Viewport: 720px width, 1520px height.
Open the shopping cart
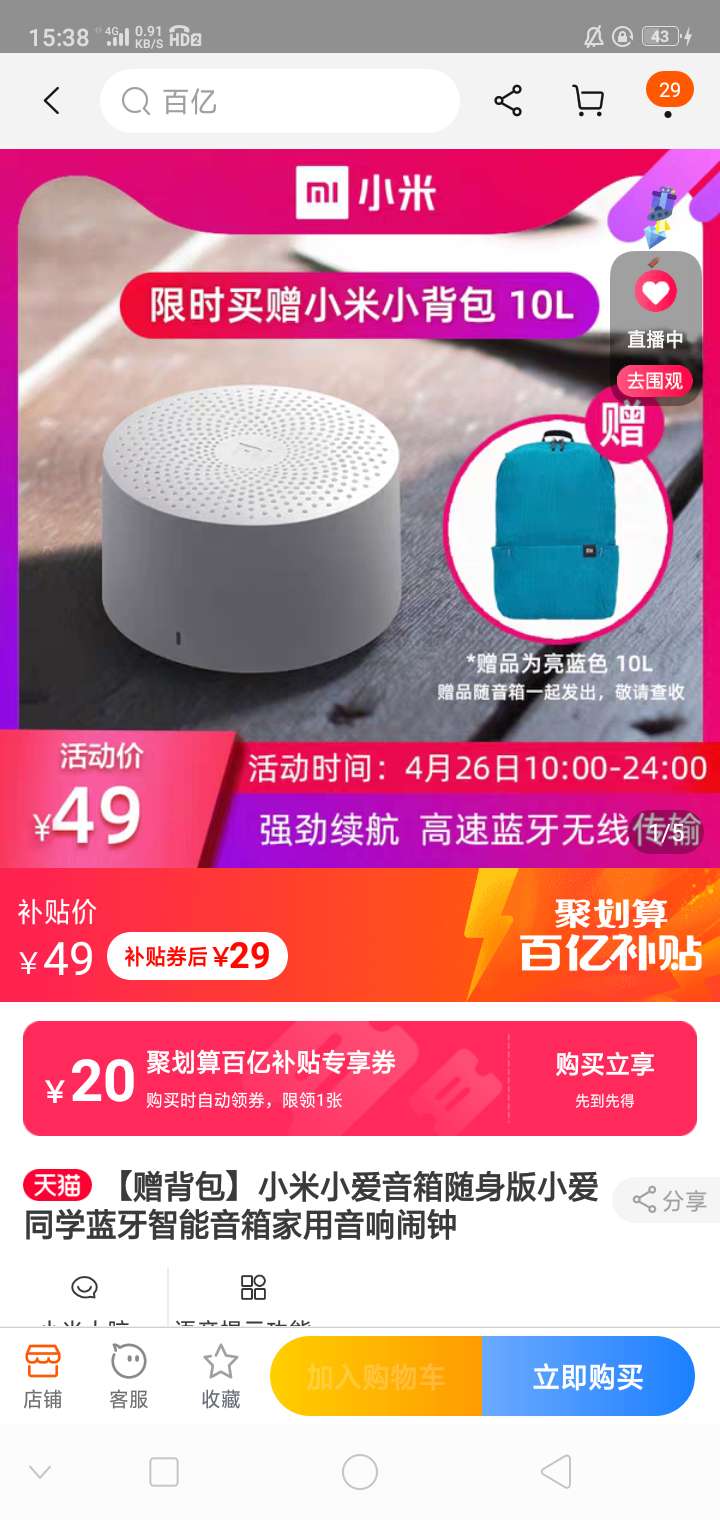pyautogui.click(x=587, y=101)
